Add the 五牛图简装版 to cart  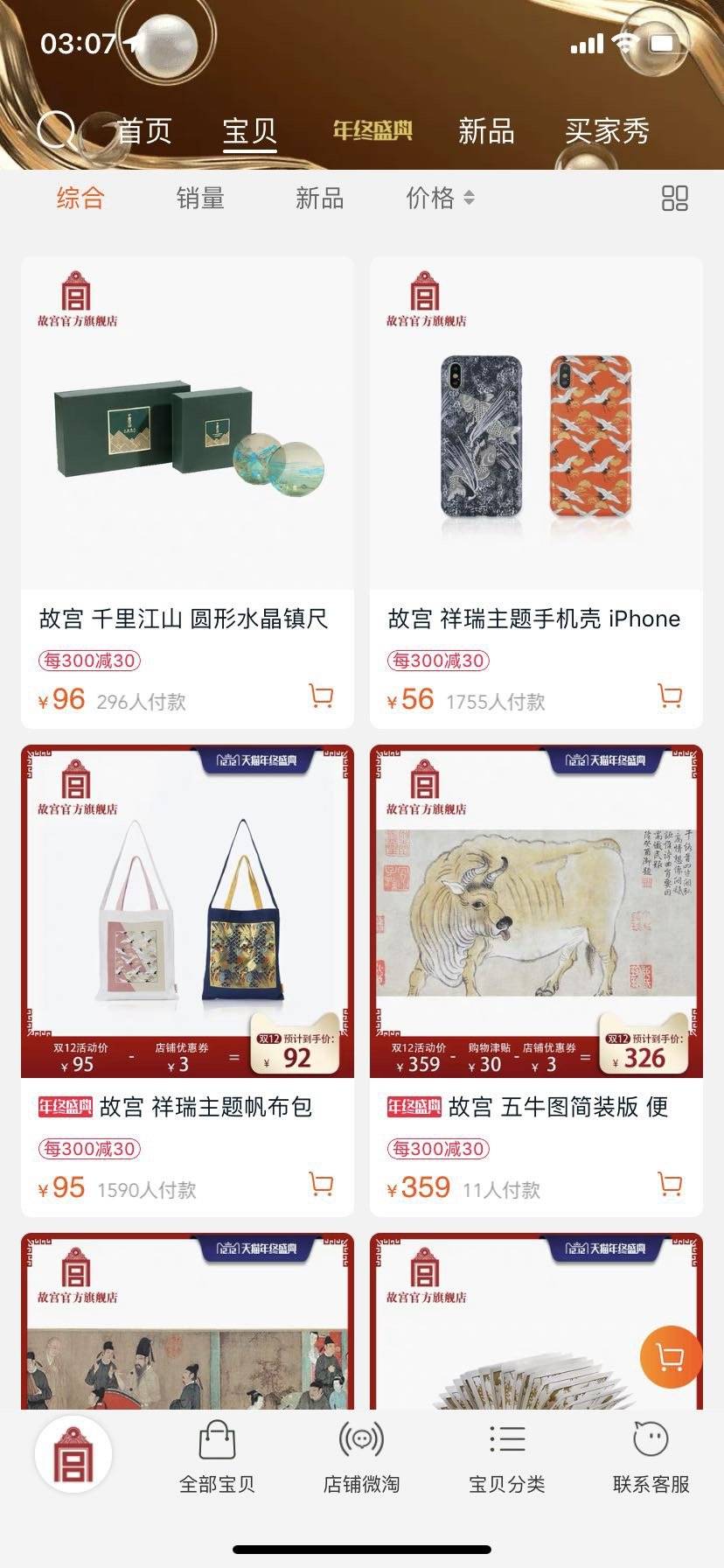point(670,1185)
